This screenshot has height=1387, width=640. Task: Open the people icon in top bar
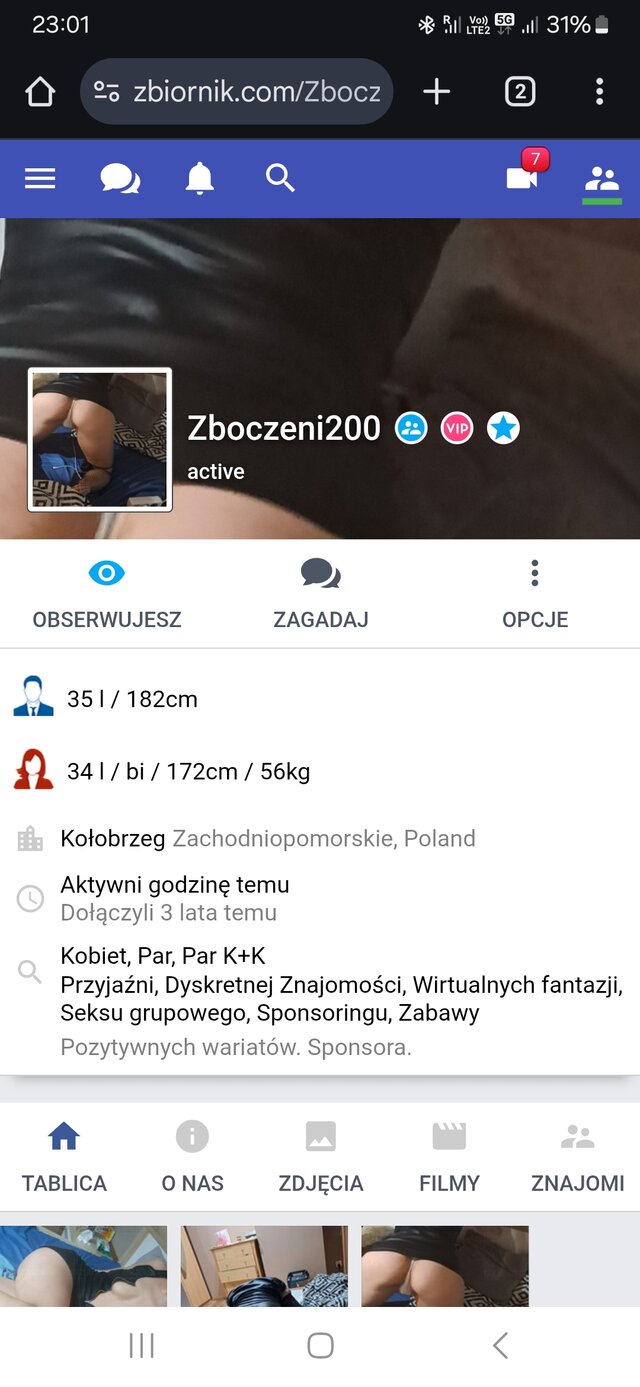coord(602,180)
